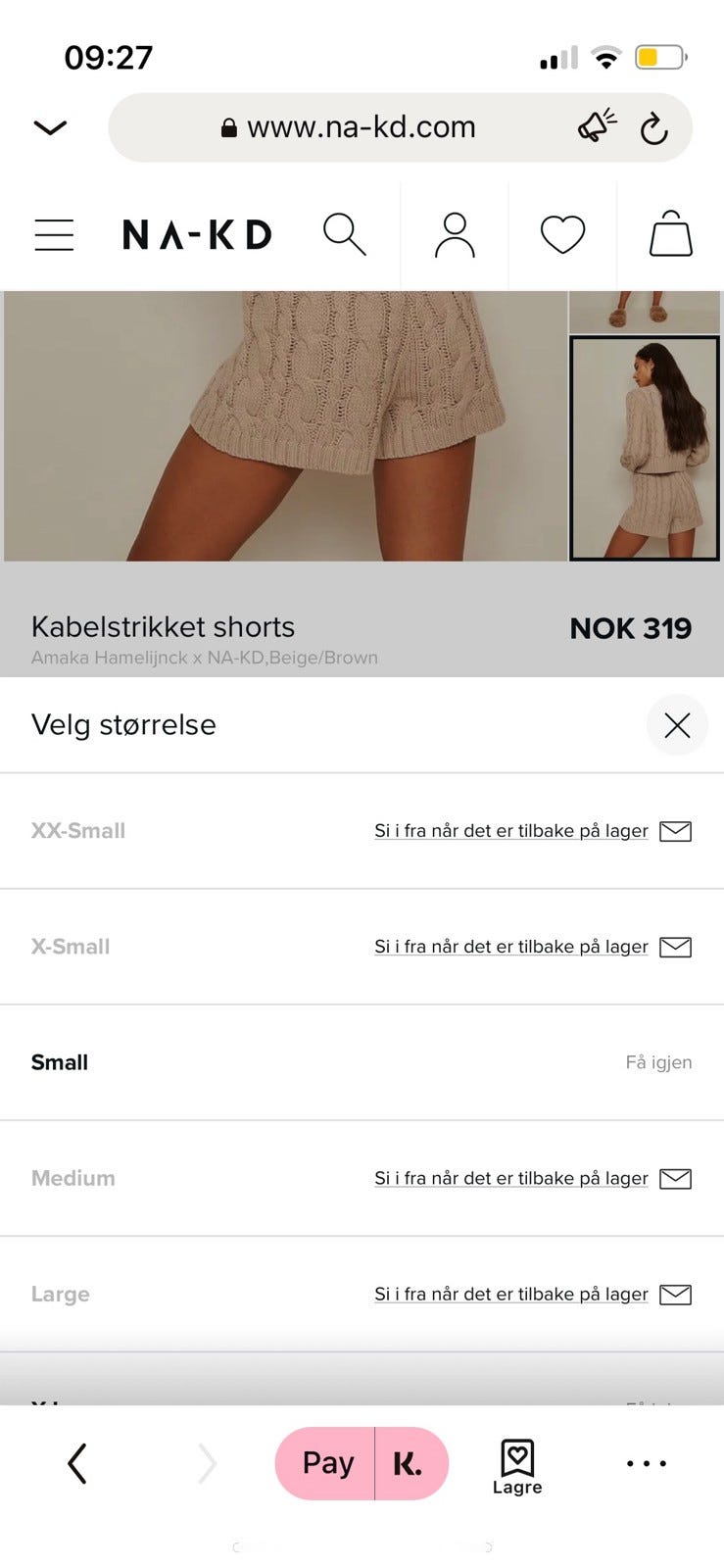This screenshot has height=1568, width=724.
Task: Click the envelope icon next to Medium
Action: (x=675, y=1178)
